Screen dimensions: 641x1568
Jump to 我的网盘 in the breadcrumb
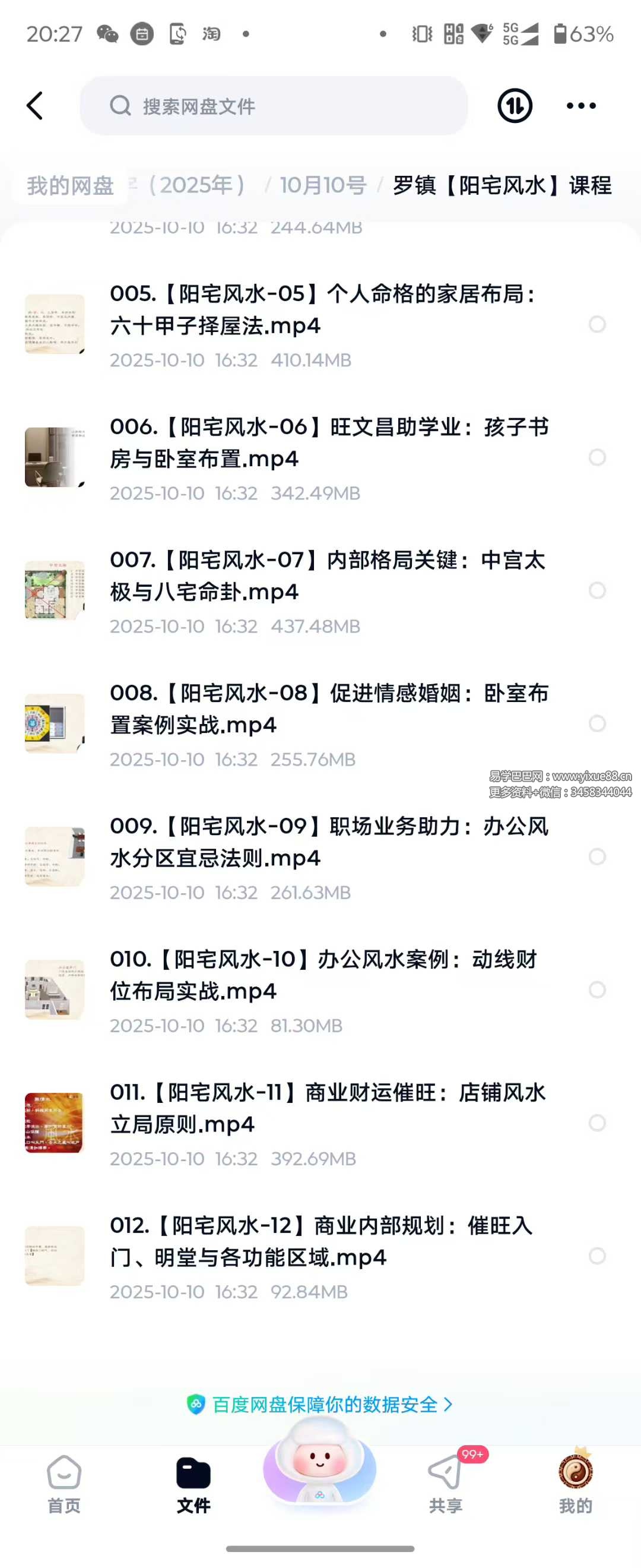pos(70,186)
